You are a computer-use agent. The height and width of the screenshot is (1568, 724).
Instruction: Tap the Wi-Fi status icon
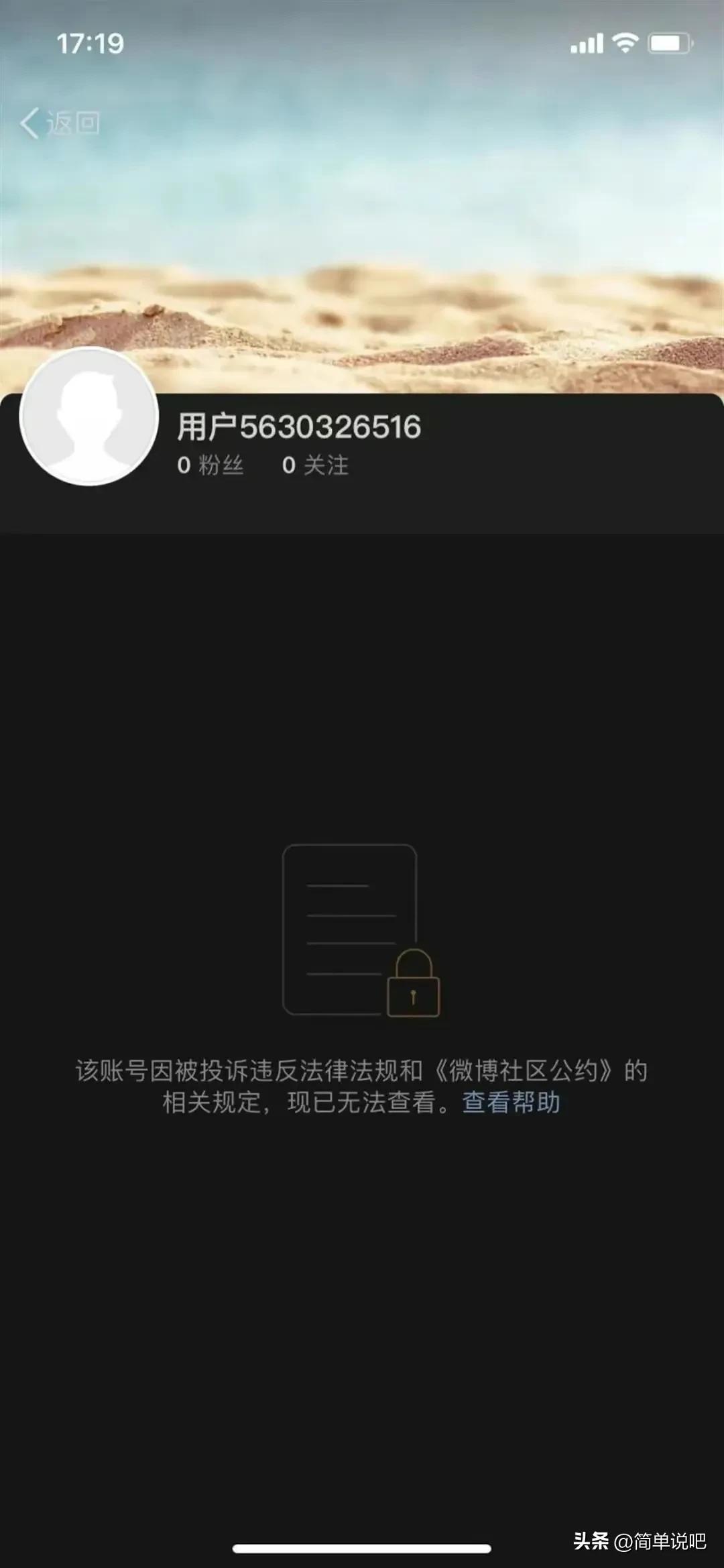pos(625,42)
